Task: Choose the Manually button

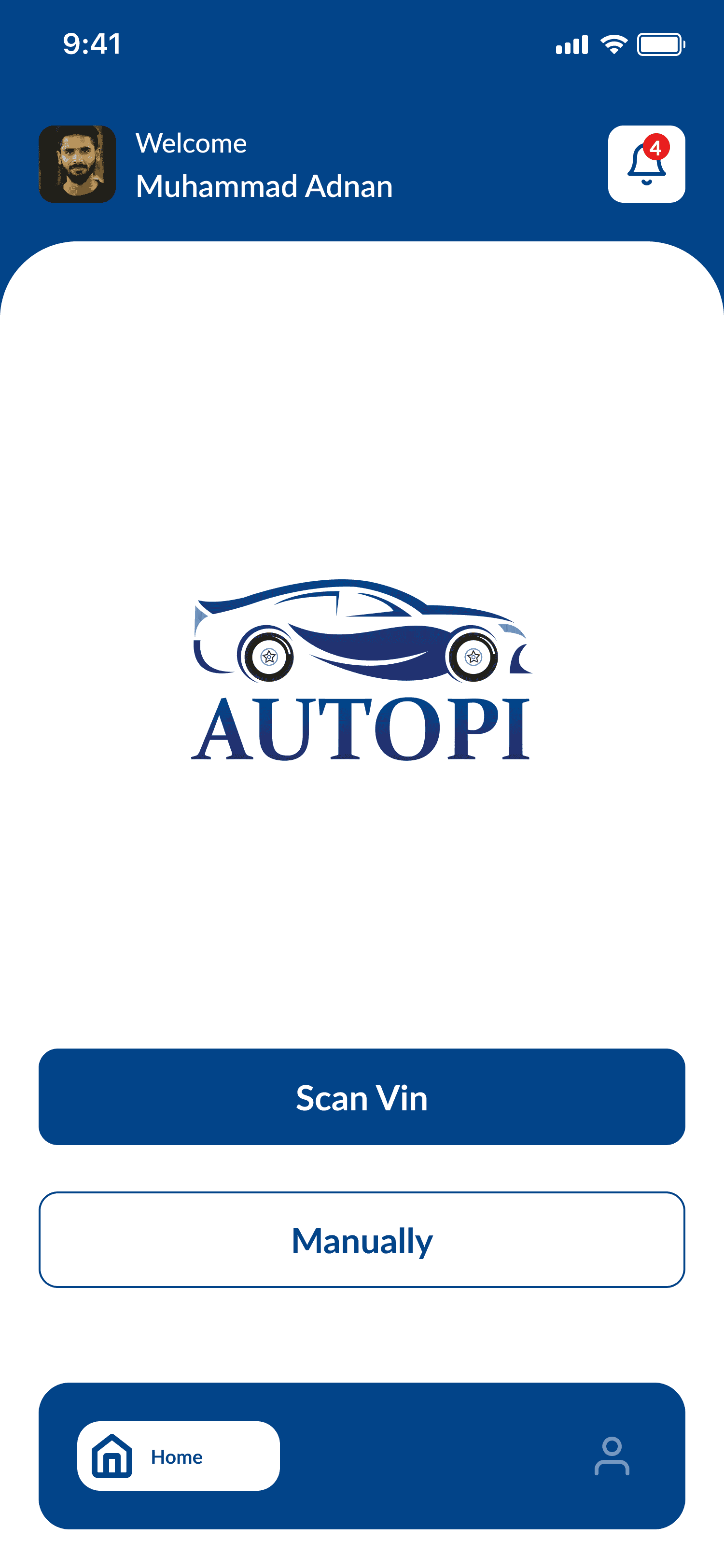Action: click(x=362, y=1239)
